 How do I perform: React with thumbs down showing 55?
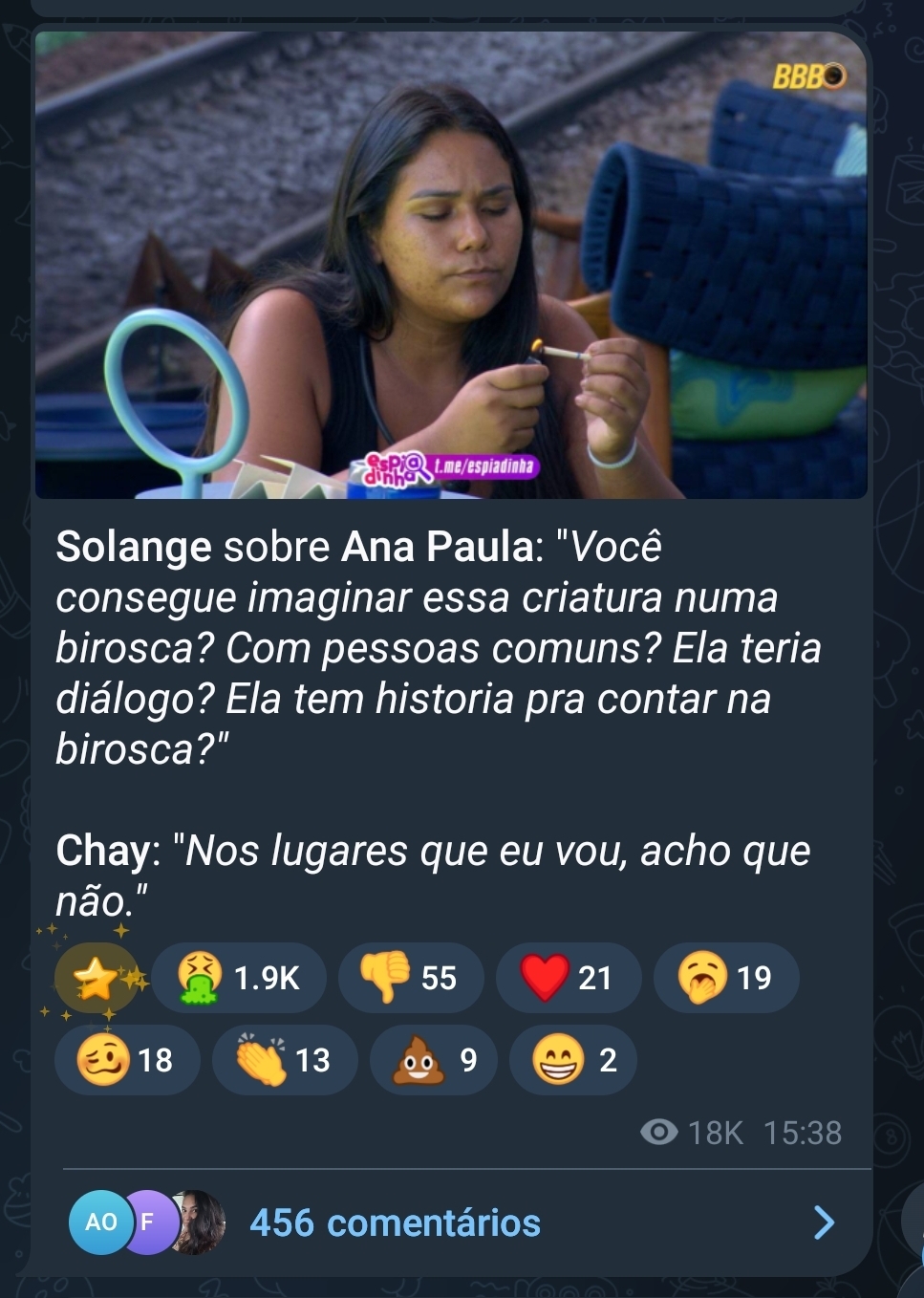click(411, 978)
